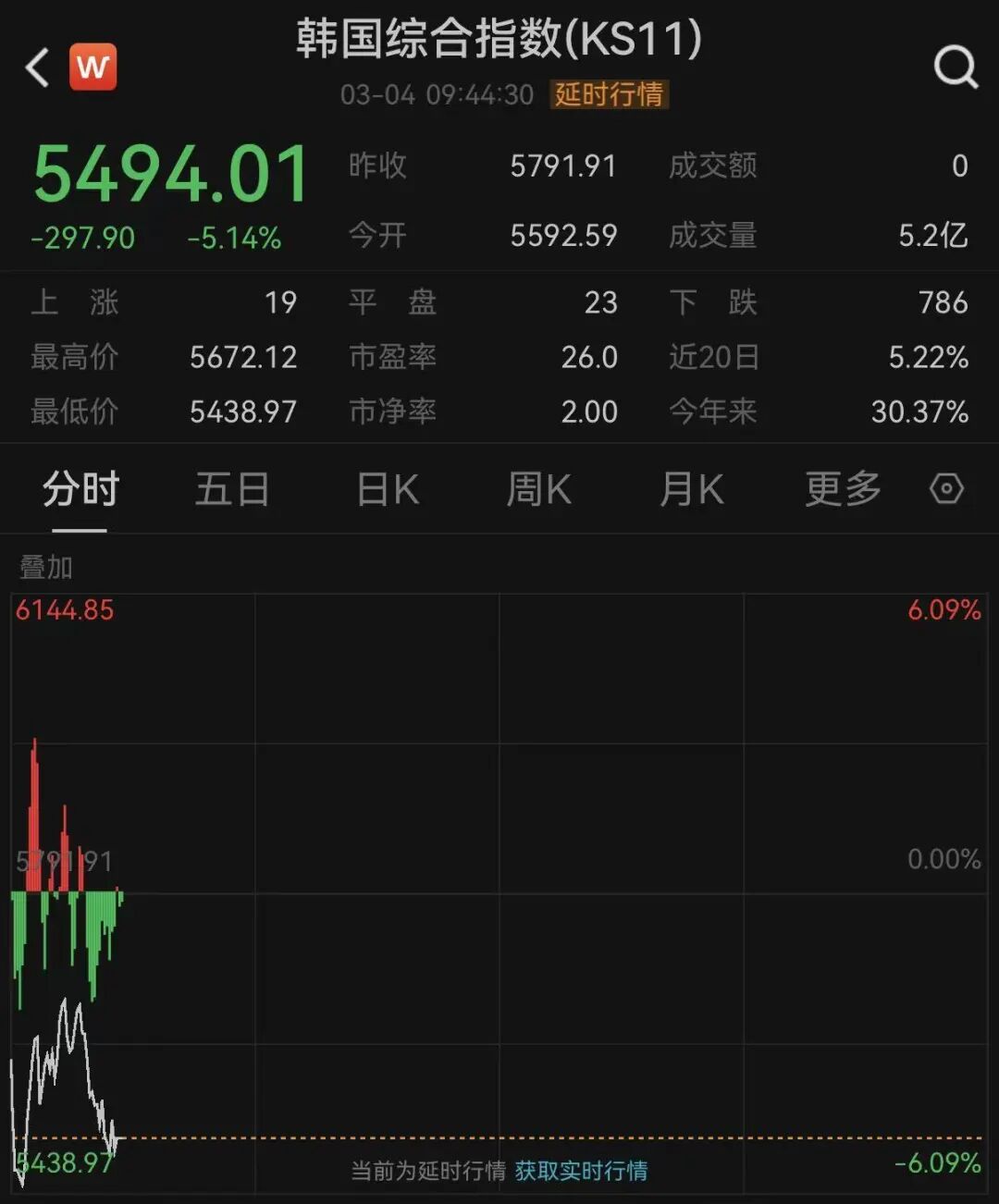Open the 更多 chart options
This screenshot has width=999, height=1204.
click(x=843, y=489)
